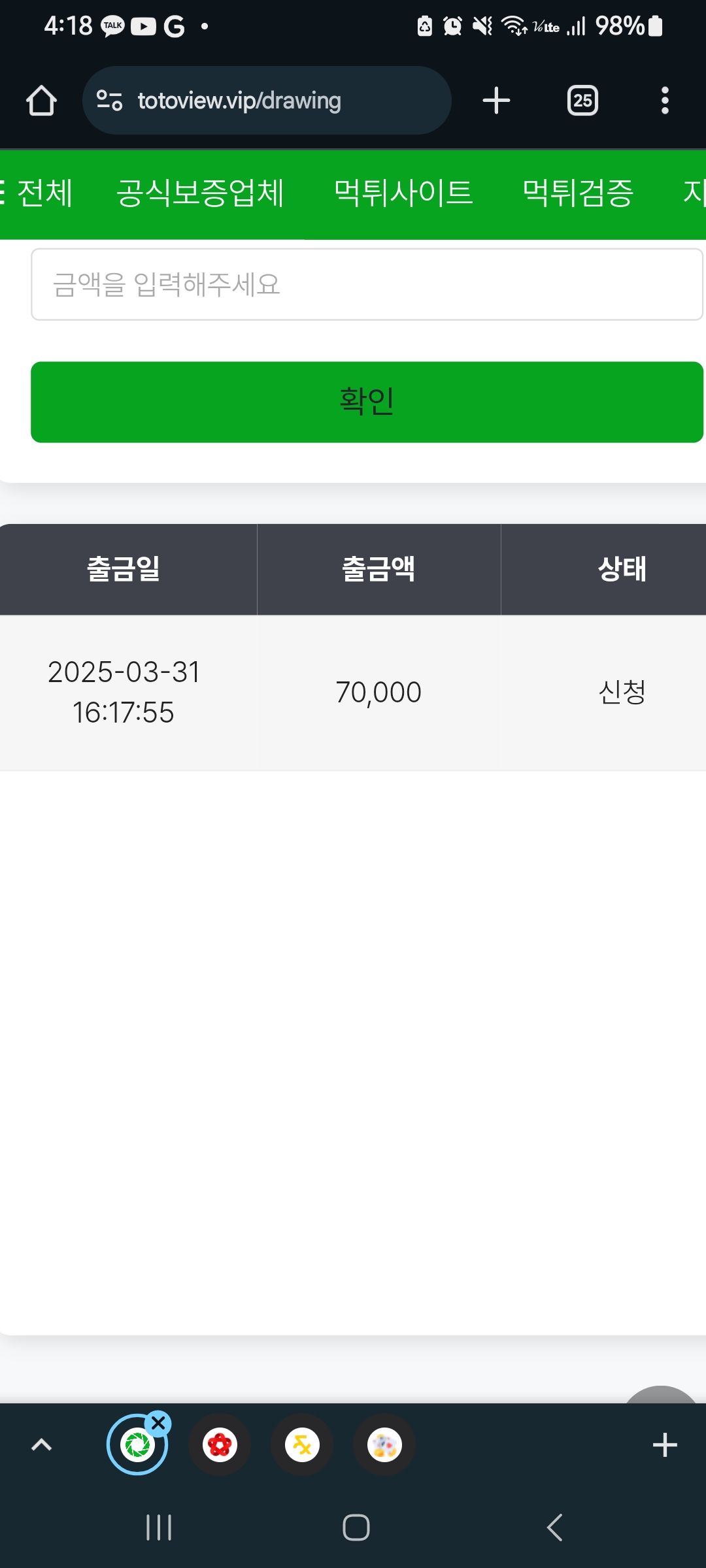Switch to the 먹튀검증 tab

[x=578, y=193]
